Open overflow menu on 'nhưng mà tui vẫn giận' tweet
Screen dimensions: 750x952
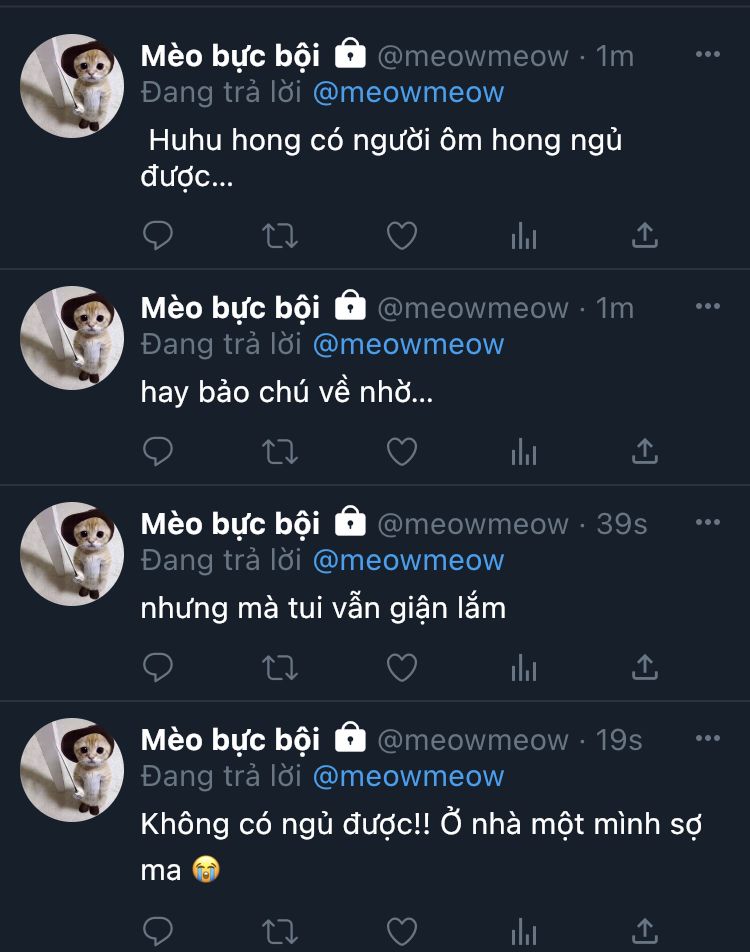(707, 522)
